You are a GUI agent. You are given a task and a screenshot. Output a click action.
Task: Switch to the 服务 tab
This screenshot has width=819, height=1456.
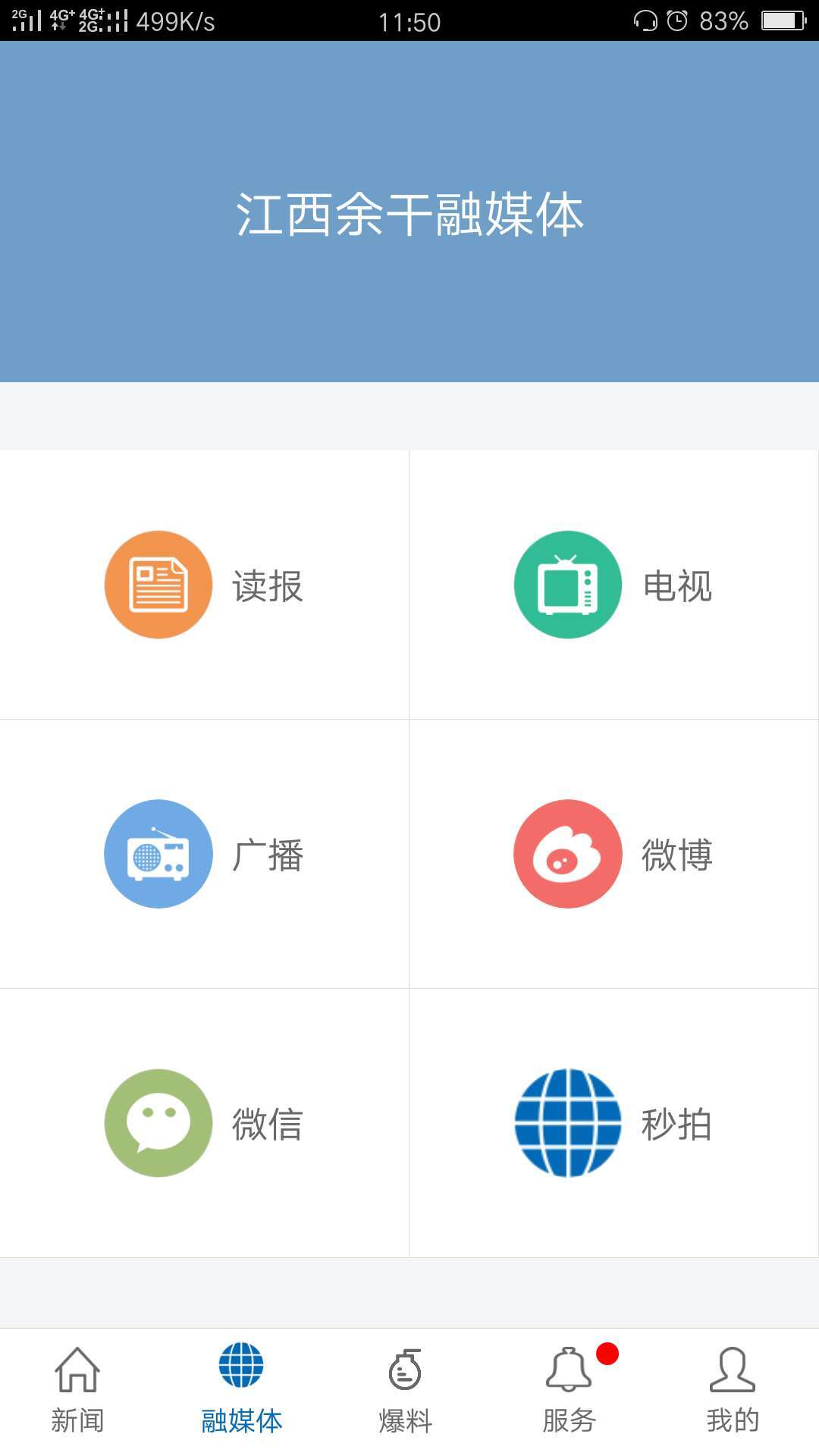click(x=567, y=1415)
